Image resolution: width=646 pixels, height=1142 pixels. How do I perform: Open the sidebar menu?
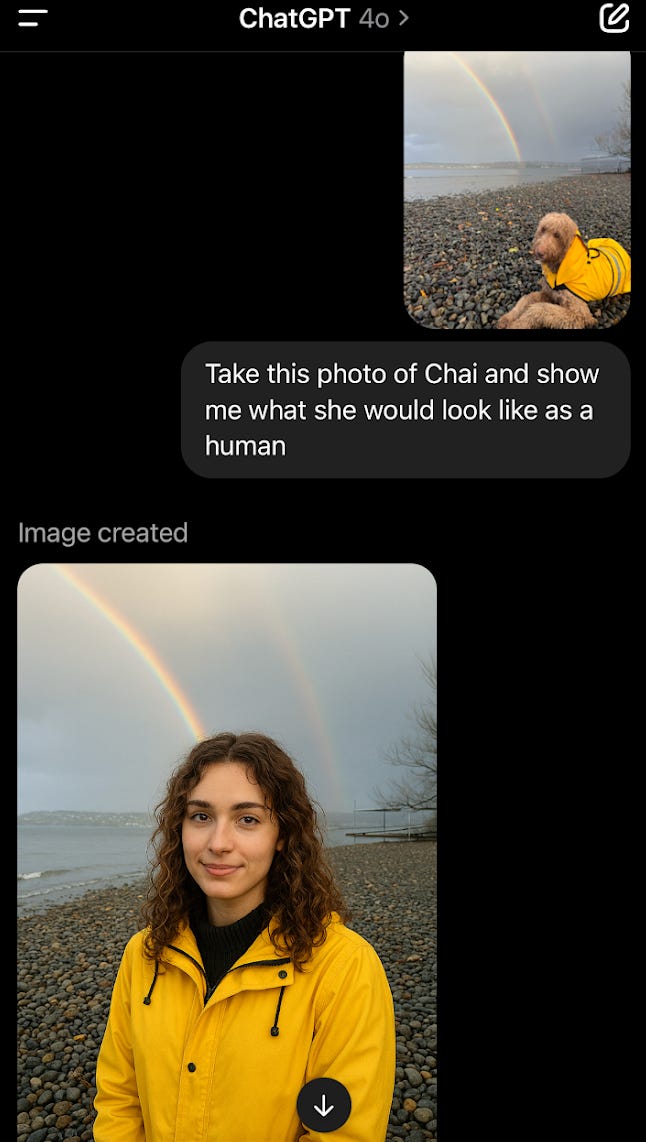click(32, 18)
